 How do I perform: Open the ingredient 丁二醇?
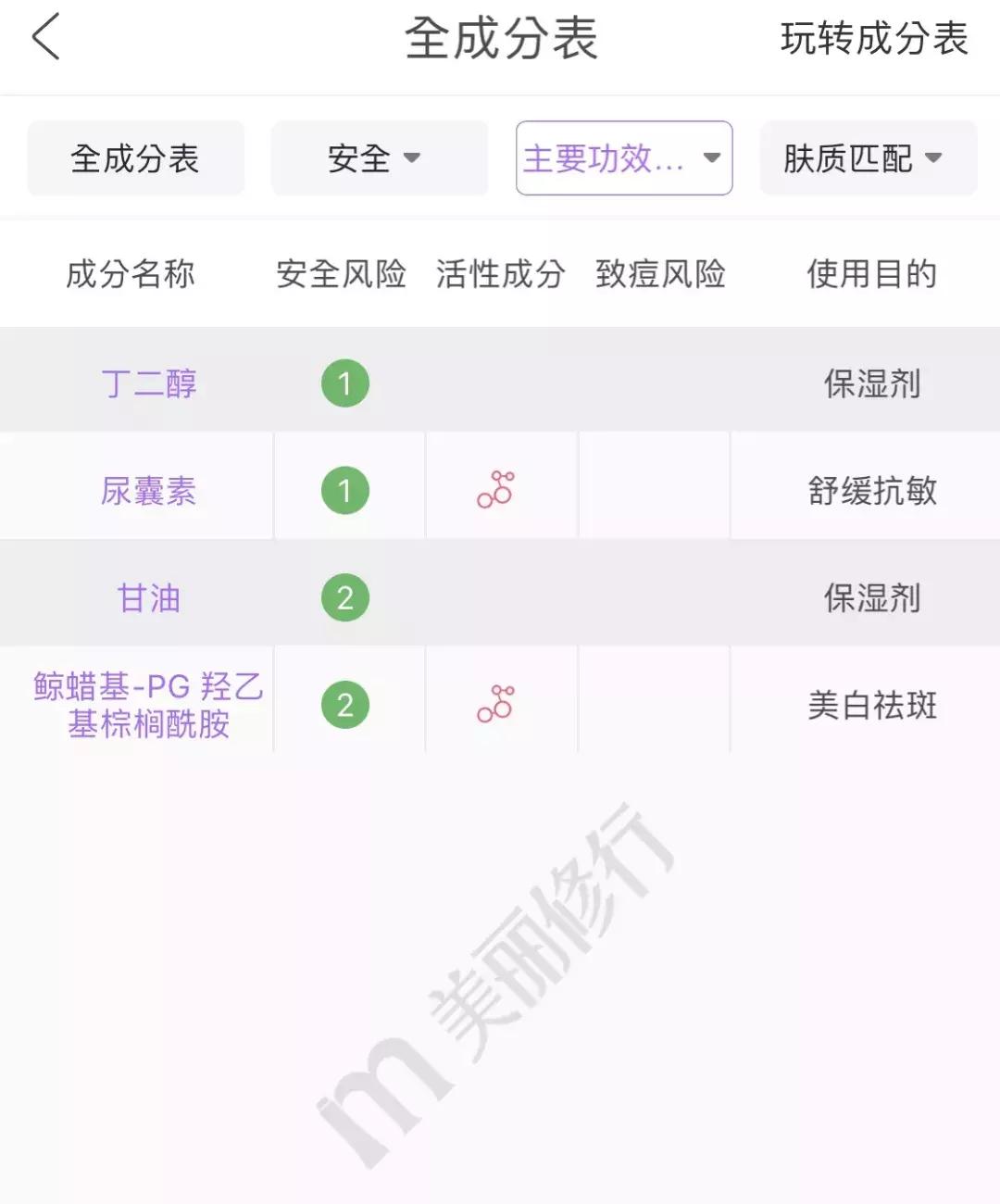point(149,383)
